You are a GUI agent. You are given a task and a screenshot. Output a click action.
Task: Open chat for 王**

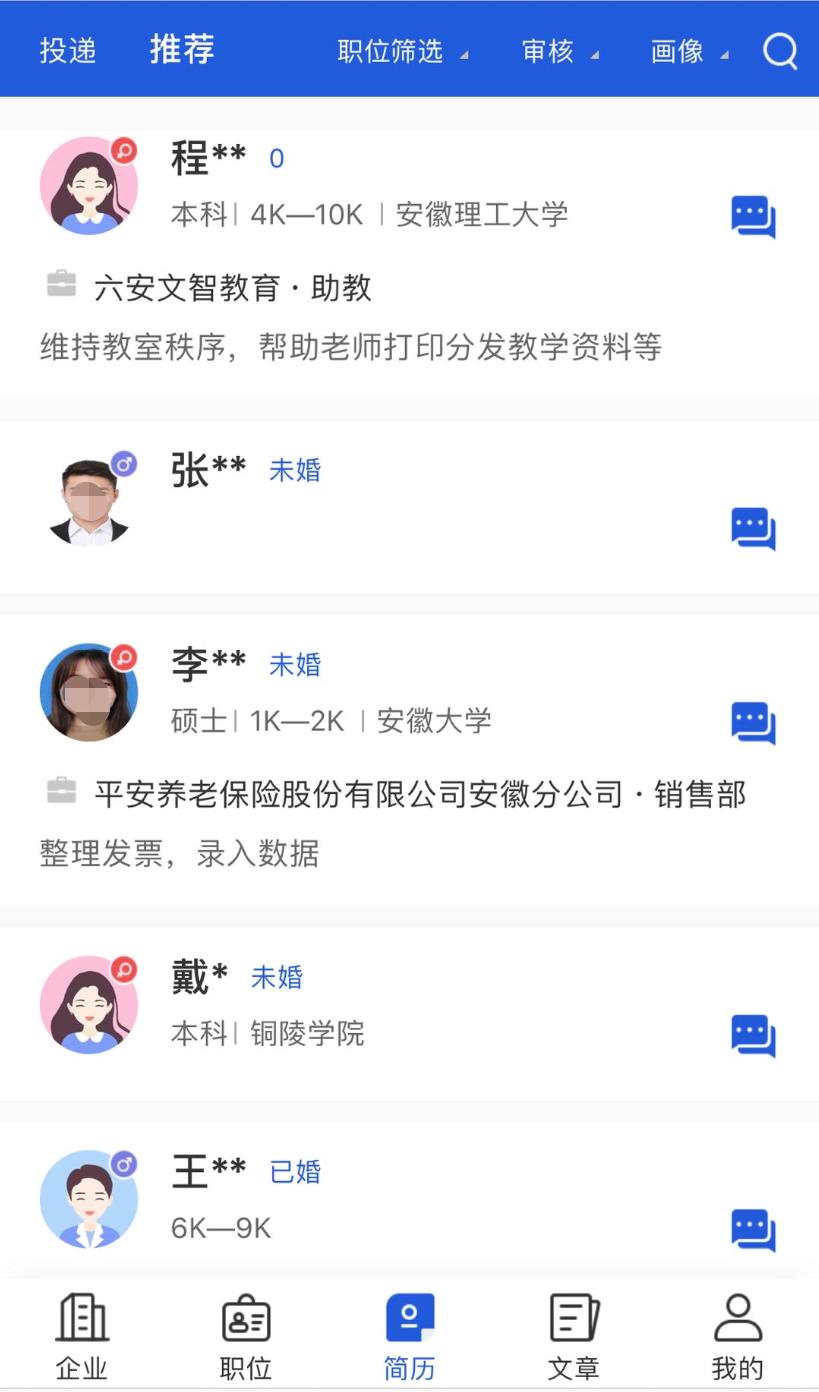click(x=753, y=1230)
